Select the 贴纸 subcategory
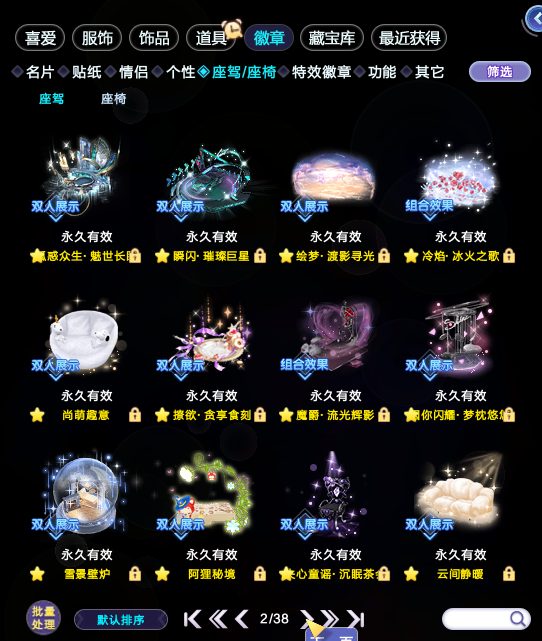The image size is (542, 641). 86,72
